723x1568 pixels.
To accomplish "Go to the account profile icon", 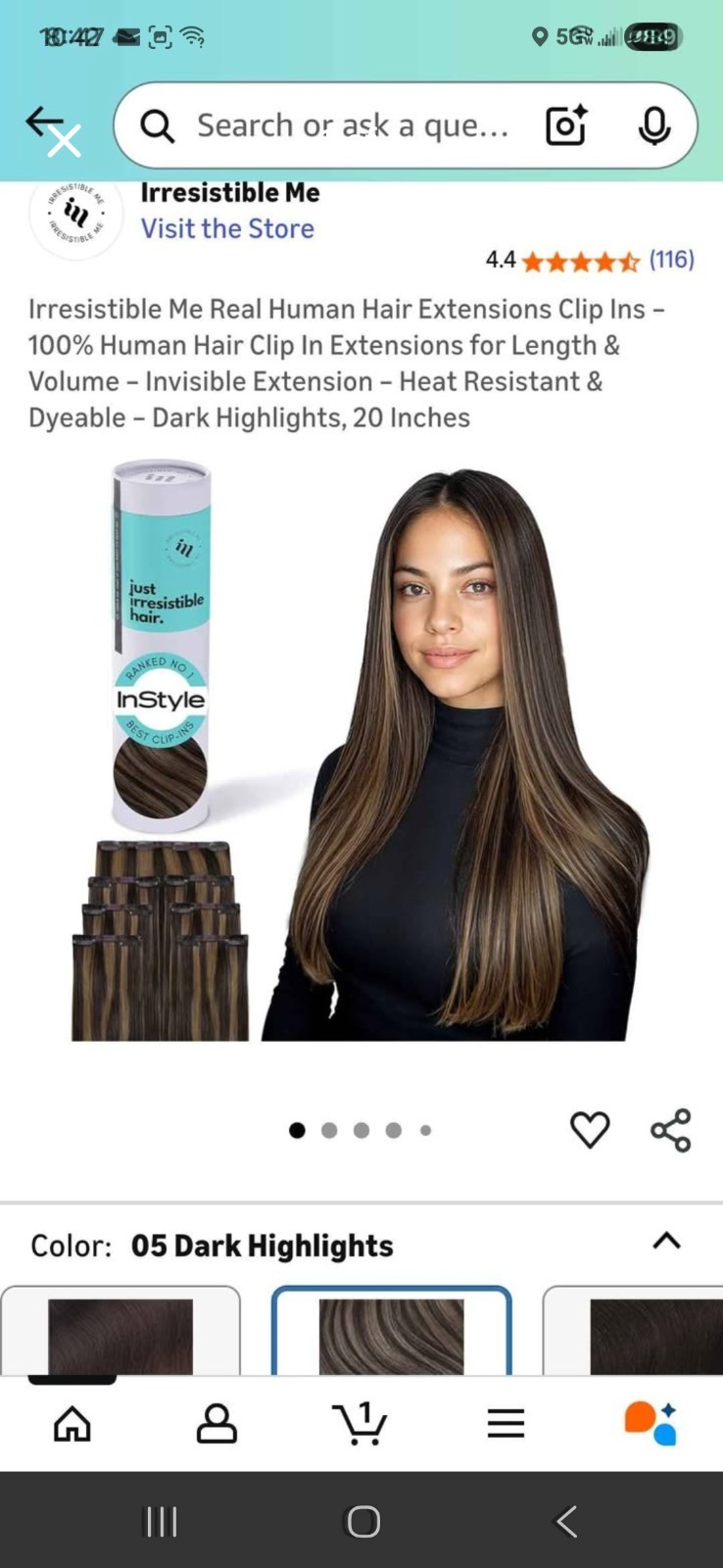I will [x=217, y=1425].
